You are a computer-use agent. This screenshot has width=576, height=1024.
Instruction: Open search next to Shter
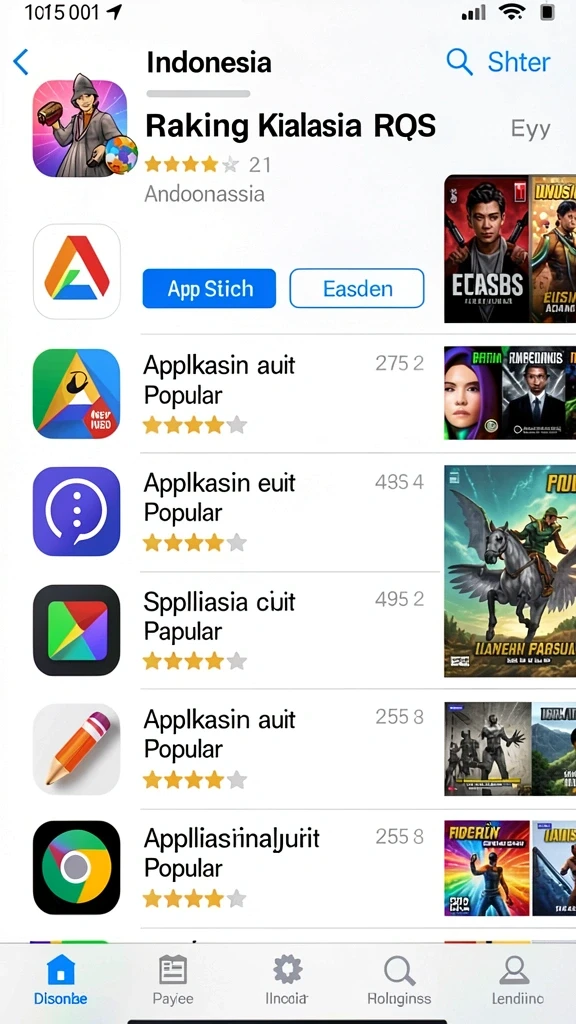pyautogui.click(x=459, y=63)
